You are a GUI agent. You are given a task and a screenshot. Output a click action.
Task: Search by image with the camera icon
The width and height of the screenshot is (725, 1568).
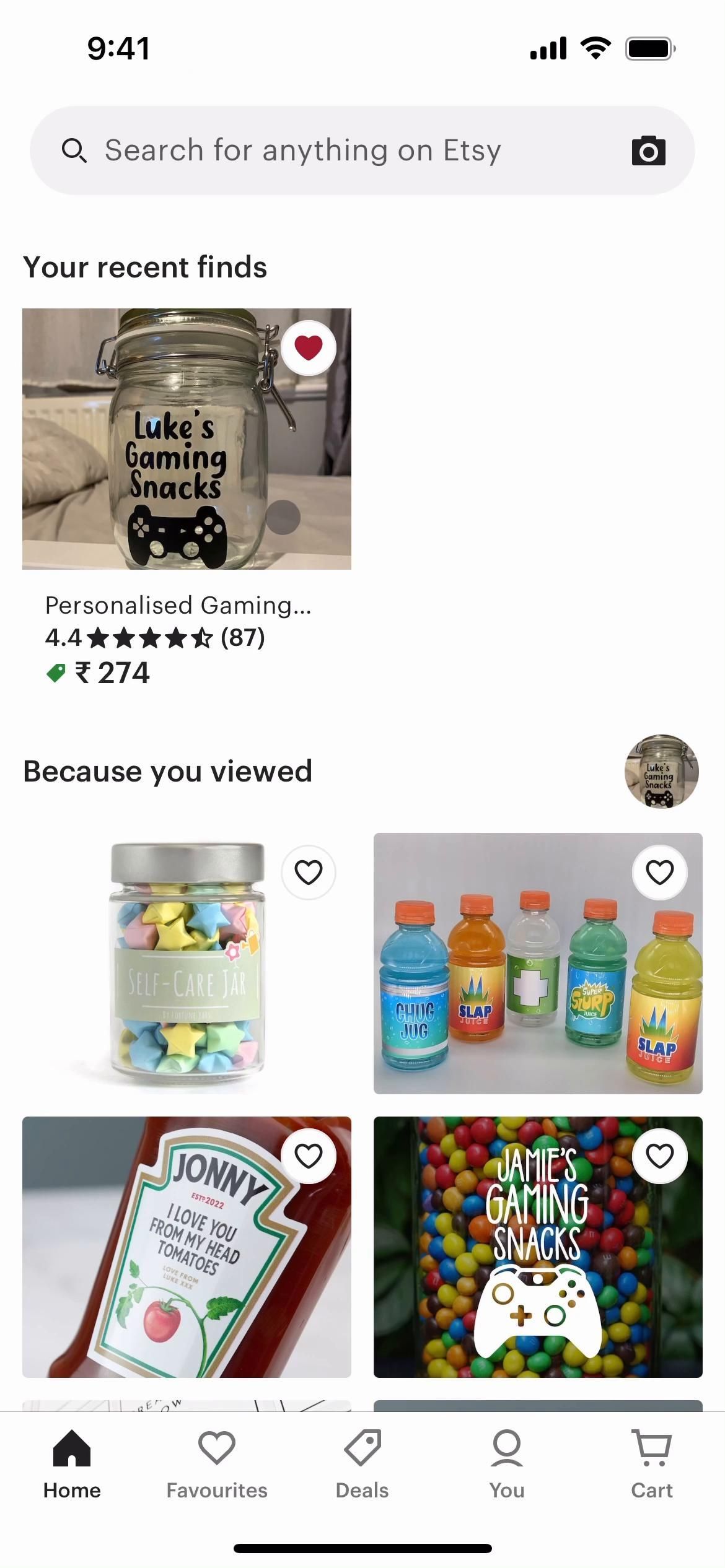(x=648, y=150)
